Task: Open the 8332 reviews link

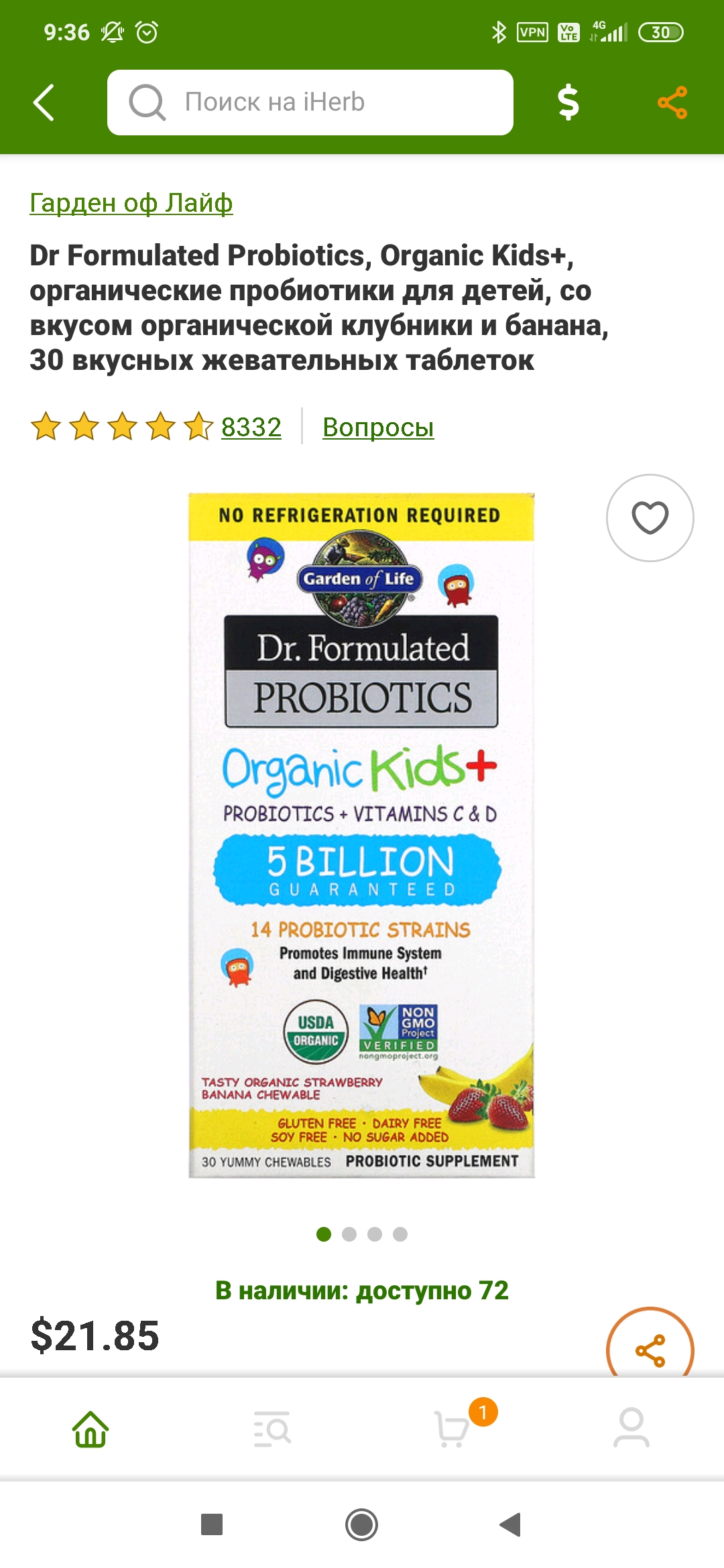Action: pyautogui.click(x=251, y=427)
